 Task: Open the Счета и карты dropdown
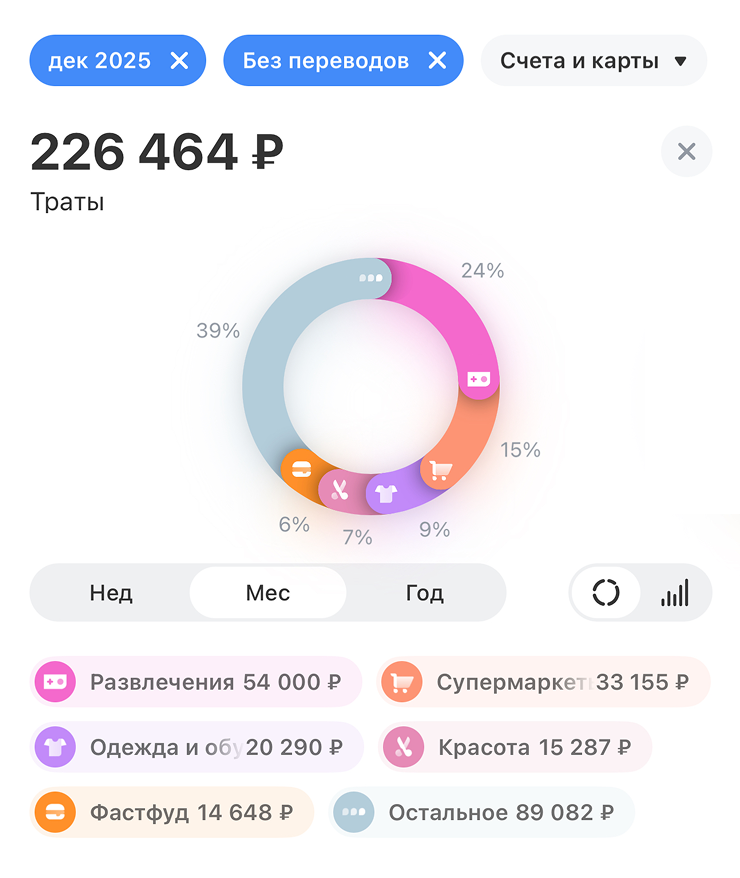(594, 61)
